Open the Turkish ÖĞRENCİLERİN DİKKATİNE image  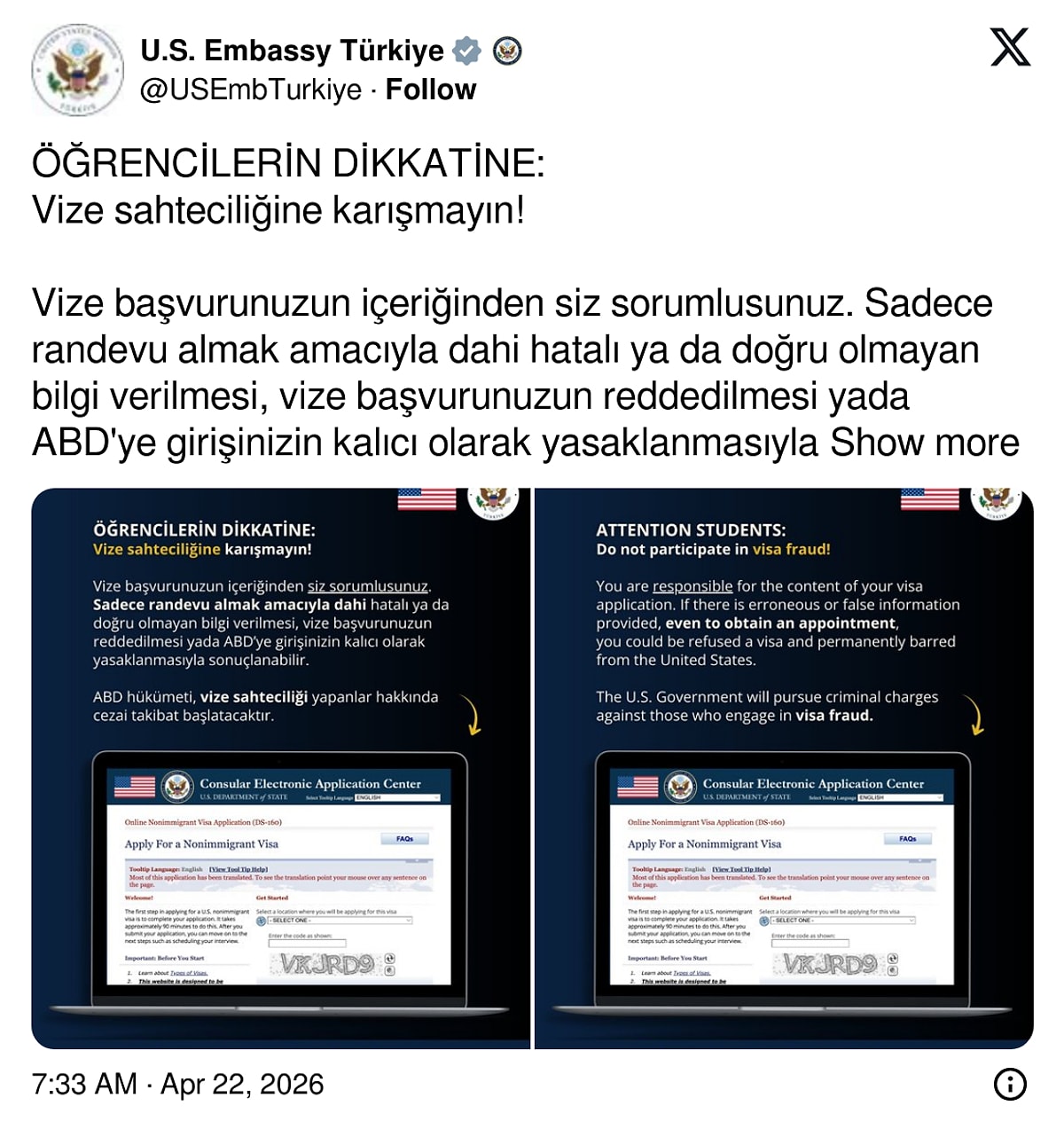(x=281, y=768)
